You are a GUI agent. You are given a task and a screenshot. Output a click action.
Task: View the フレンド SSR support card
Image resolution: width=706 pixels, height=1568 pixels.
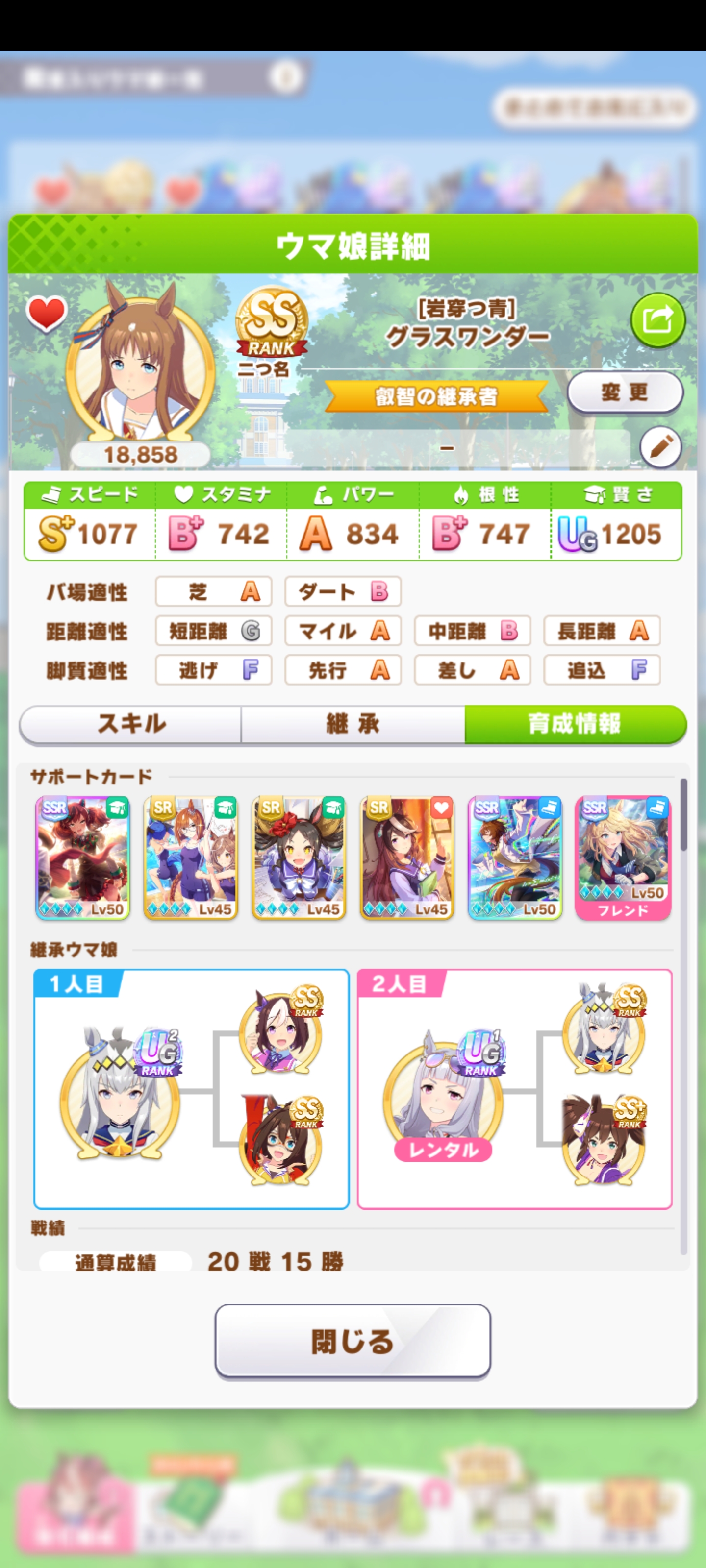click(x=623, y=857)
